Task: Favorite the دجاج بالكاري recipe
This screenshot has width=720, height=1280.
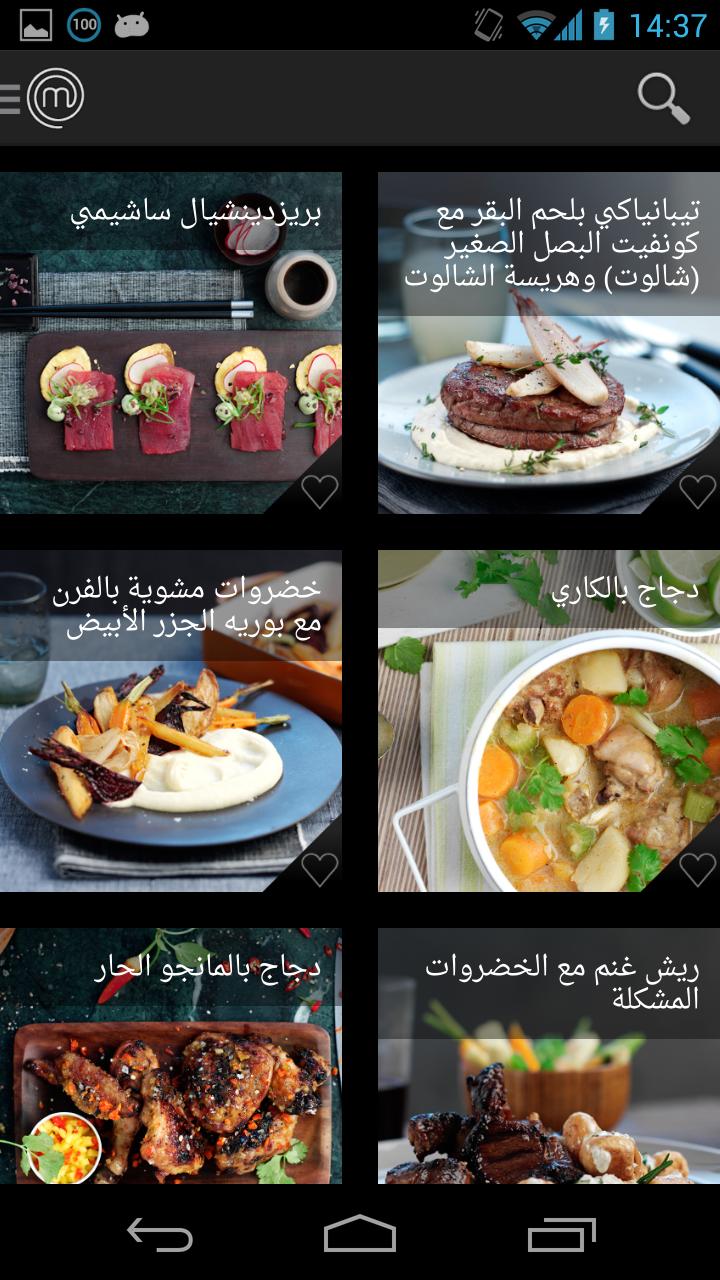Action: (697, 869)
